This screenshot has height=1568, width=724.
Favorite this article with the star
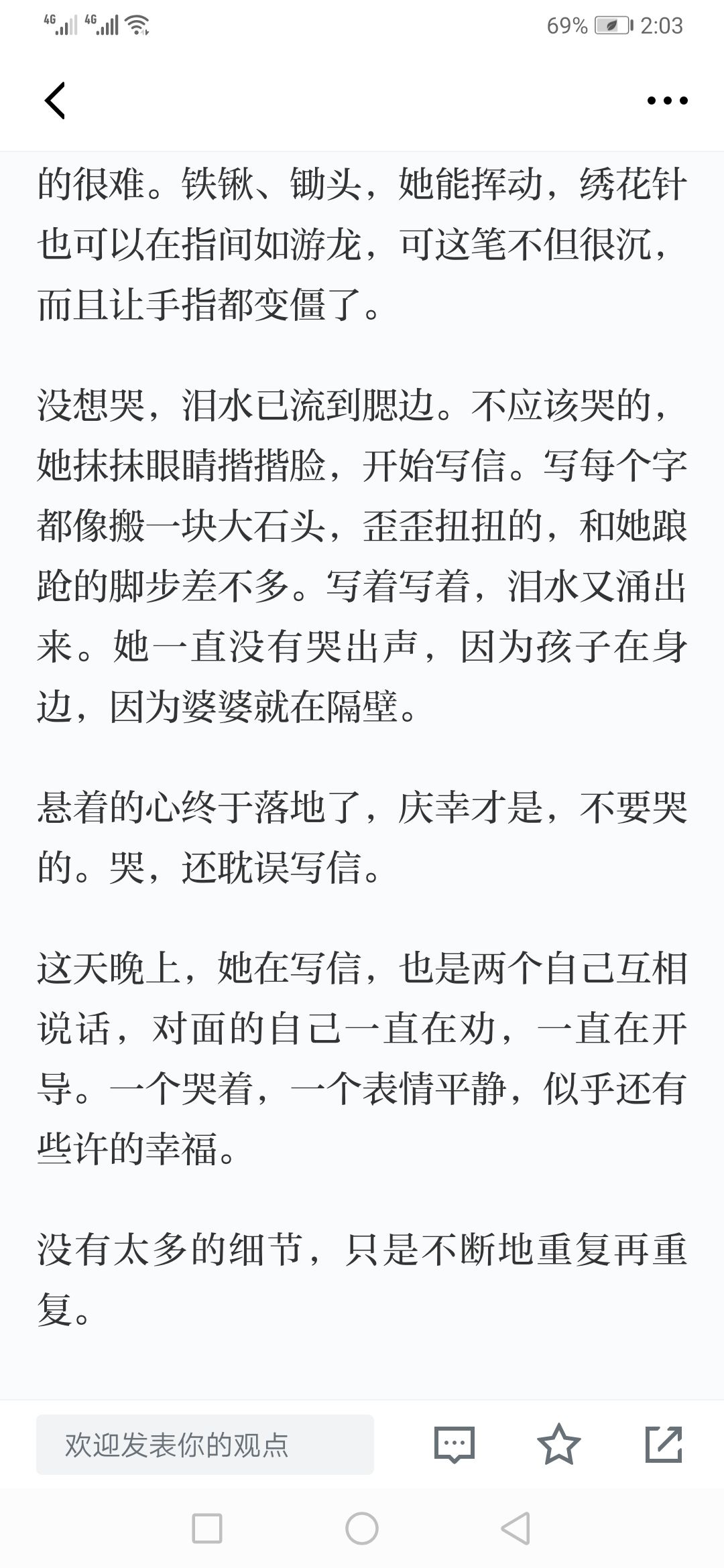[x=558, y=1443]
